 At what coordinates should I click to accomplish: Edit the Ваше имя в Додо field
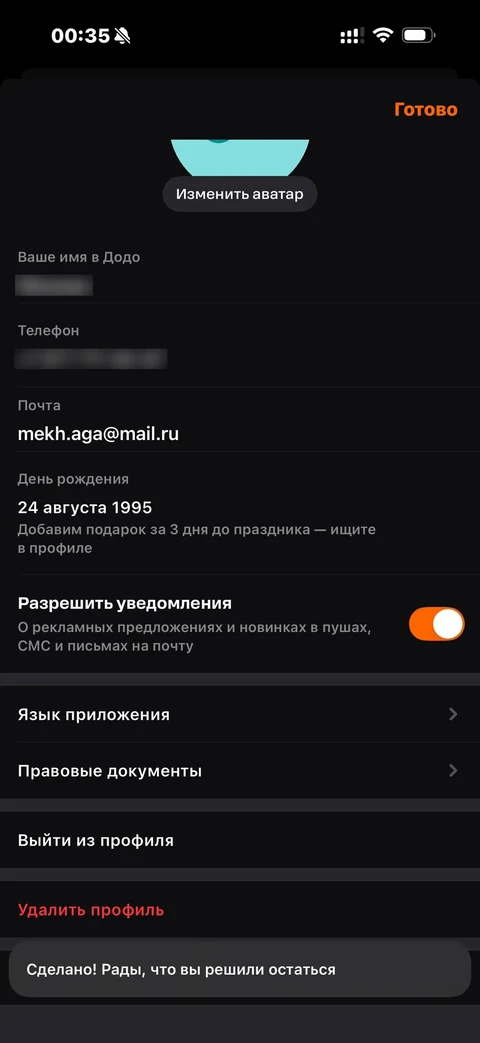click(240, 273)
